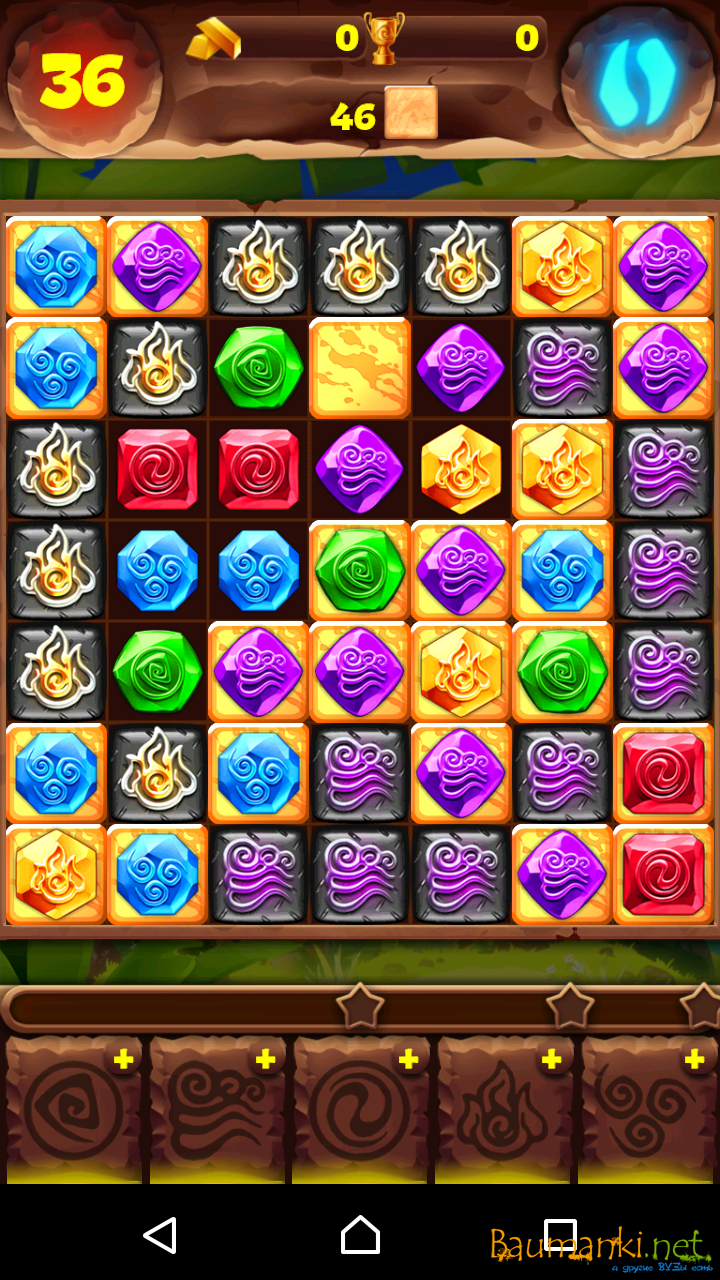Add the air wind booster

(x=266, y=1059)
